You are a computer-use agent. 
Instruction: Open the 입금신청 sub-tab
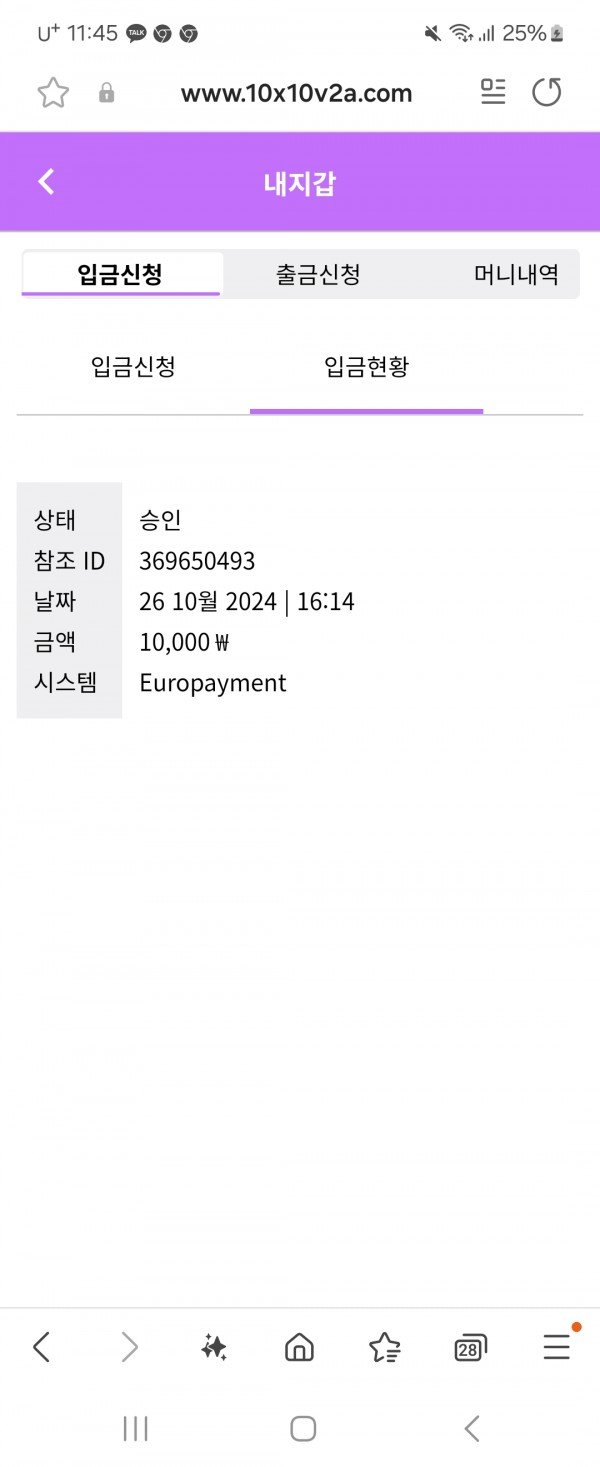[x=133, y=367]
